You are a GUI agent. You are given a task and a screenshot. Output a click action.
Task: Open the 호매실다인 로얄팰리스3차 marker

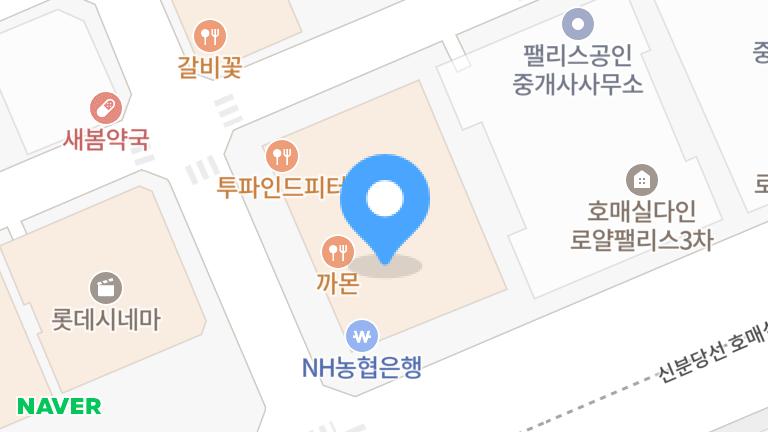coord(640,181)
